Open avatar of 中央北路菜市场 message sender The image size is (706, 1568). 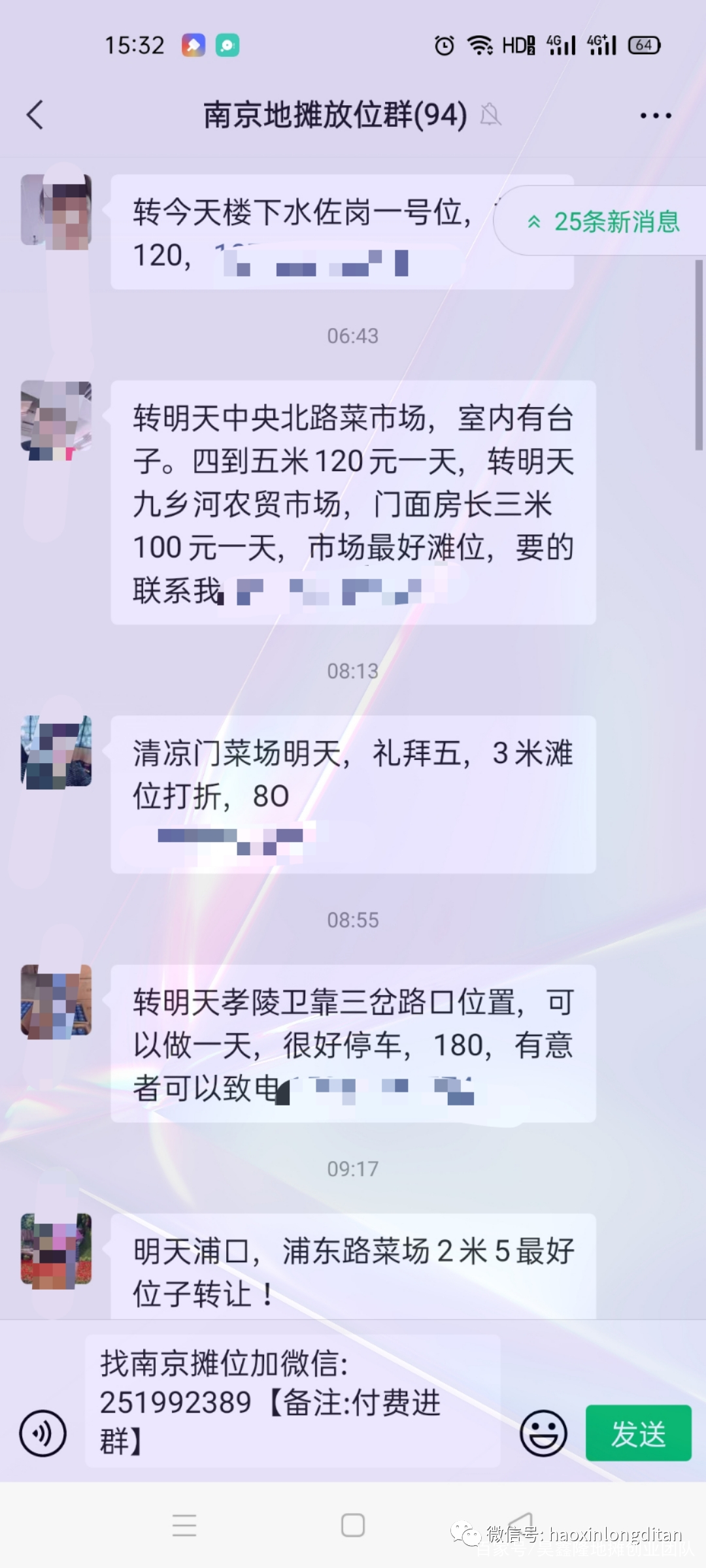pyautogui.click(x=56, y=421)
